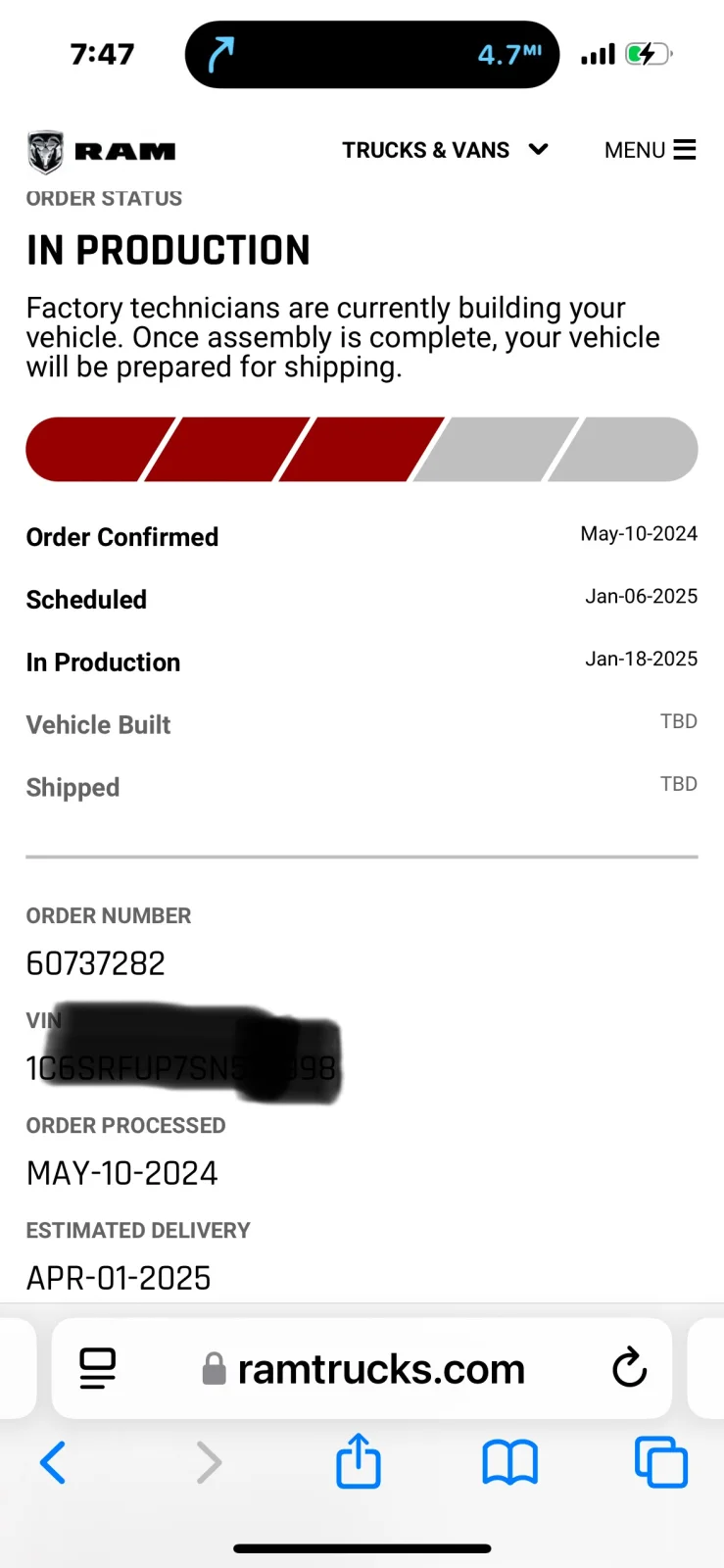Go back to the previous page
724x1568 pixels.
pyautogui.click(x=53, y=1463)
